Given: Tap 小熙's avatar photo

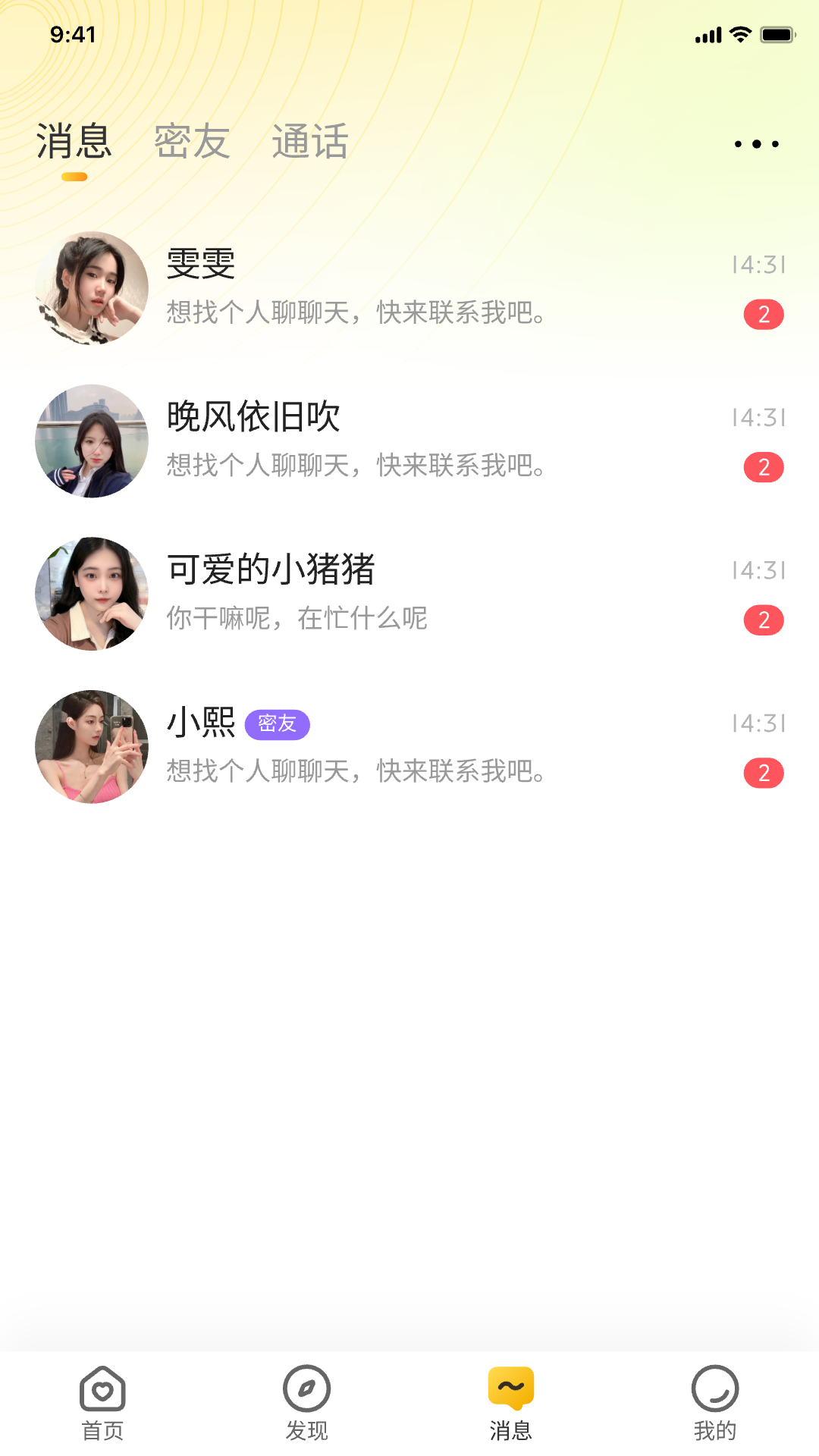Looking at the screenshot, I should [90, 746].
